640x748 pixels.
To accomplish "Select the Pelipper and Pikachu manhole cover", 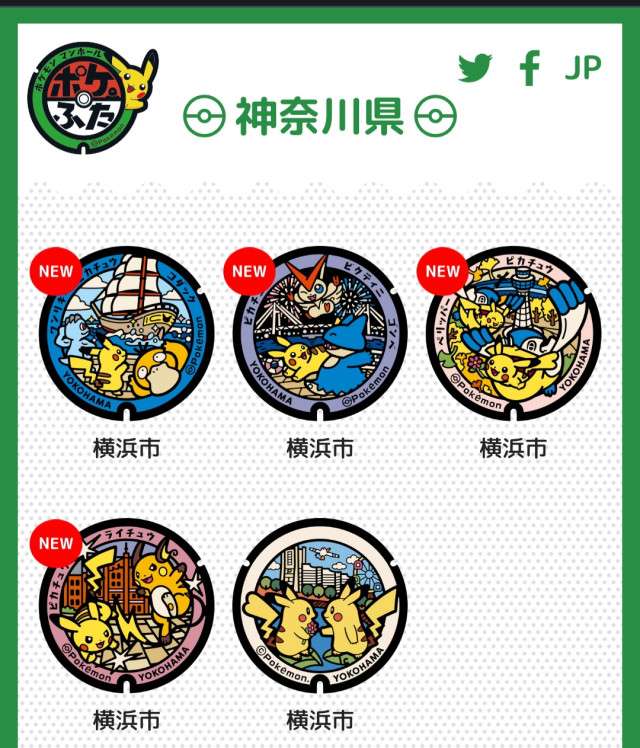I will (x=513, y=334).
